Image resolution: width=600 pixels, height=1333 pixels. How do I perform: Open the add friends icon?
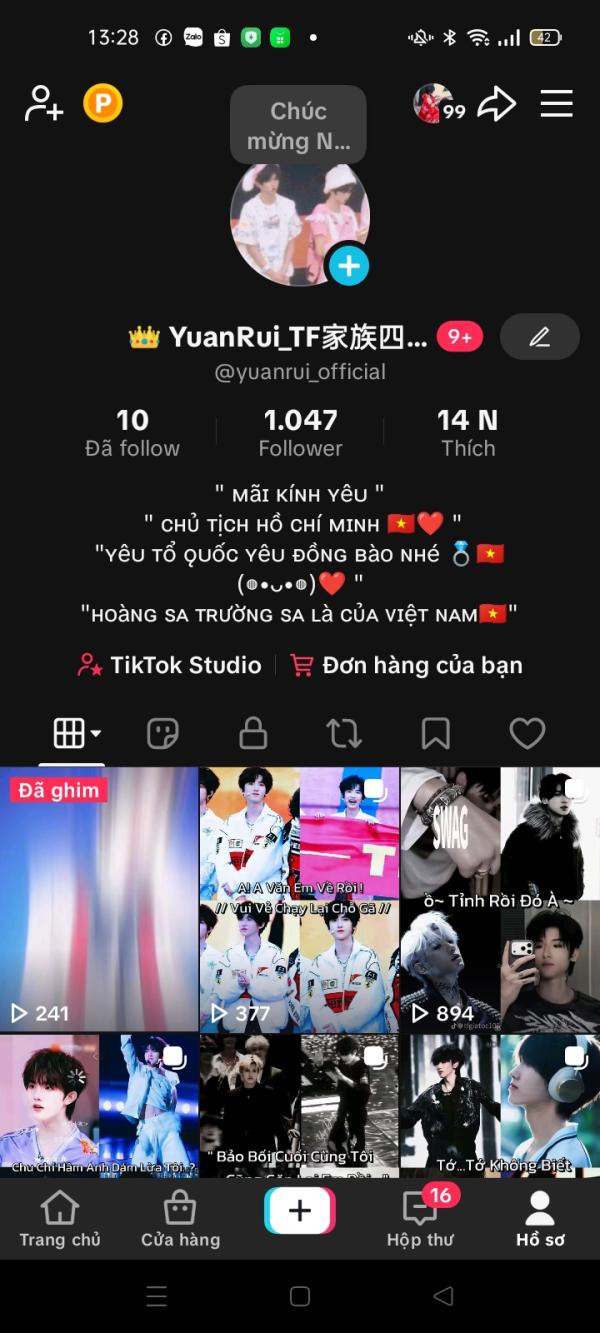pyautogui.click(x=43, y=103)
